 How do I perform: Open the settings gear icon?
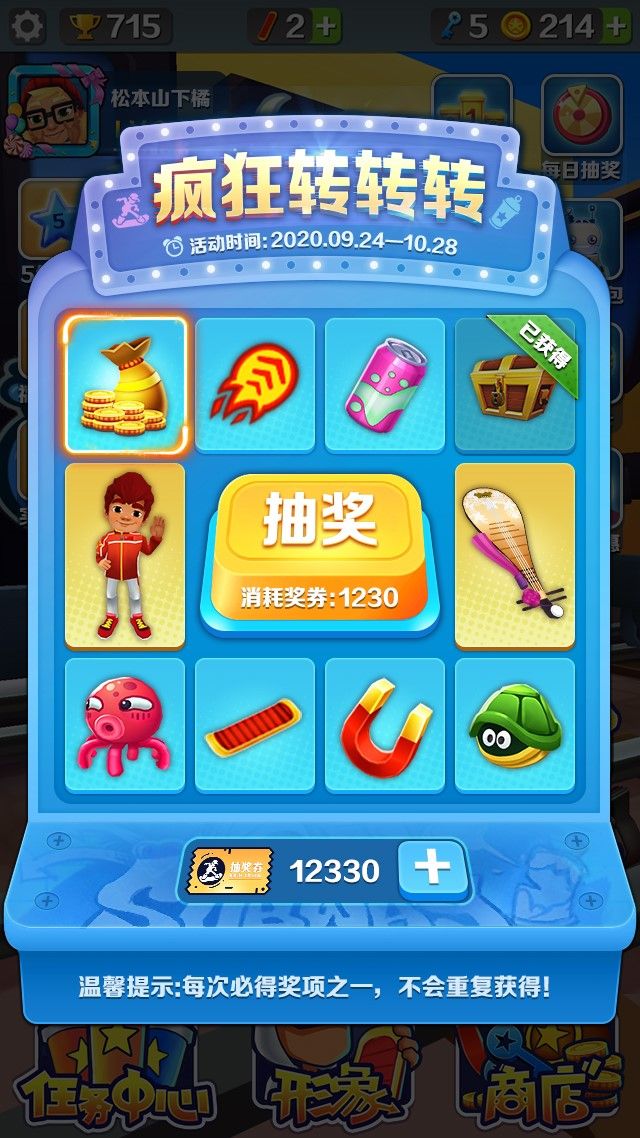click(26, 26)
